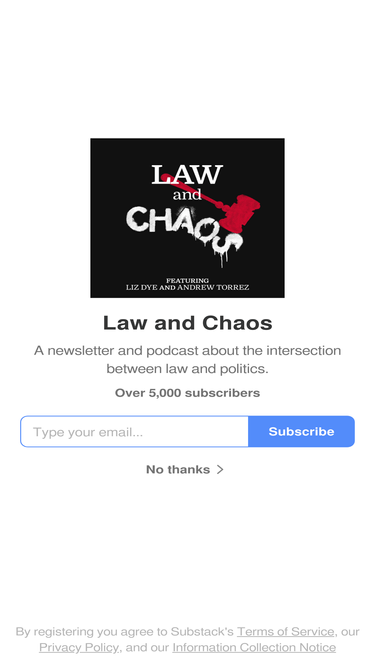Dismiss with No thanks
375x667 pixels.
pos(185,469)
